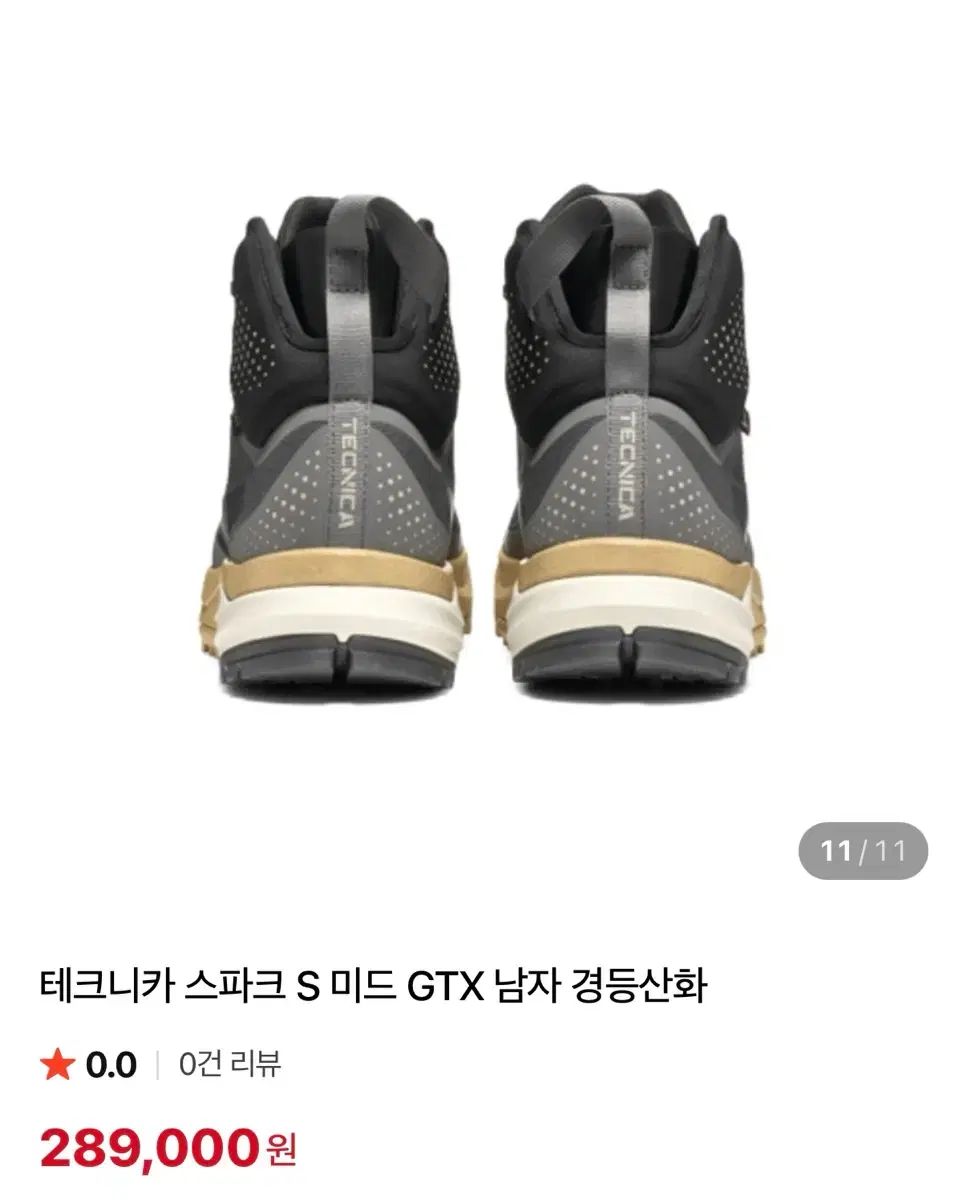This screenshot has width=967, height=1200.
Task: Open the Tecnica hiking boot product image
Action: 483,440
